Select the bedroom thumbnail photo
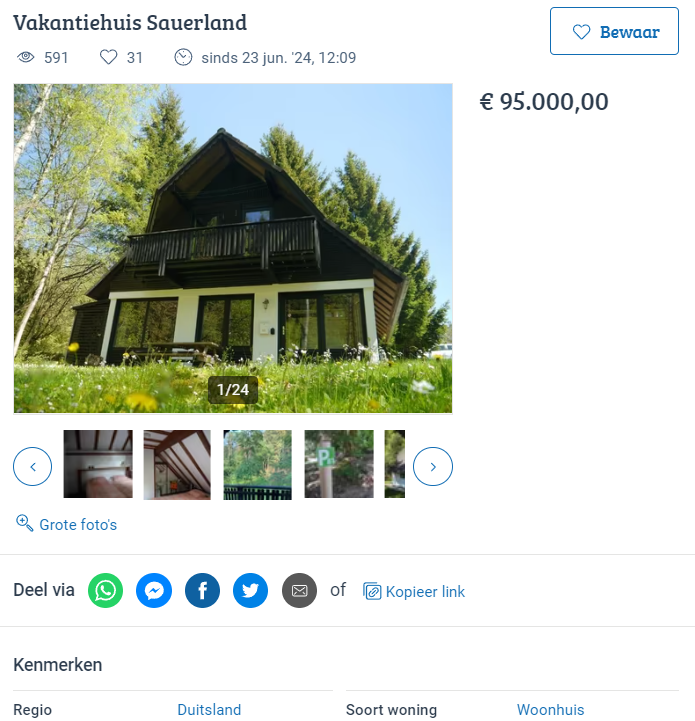This screenshot has height=721, width=695. click(98, 465)
